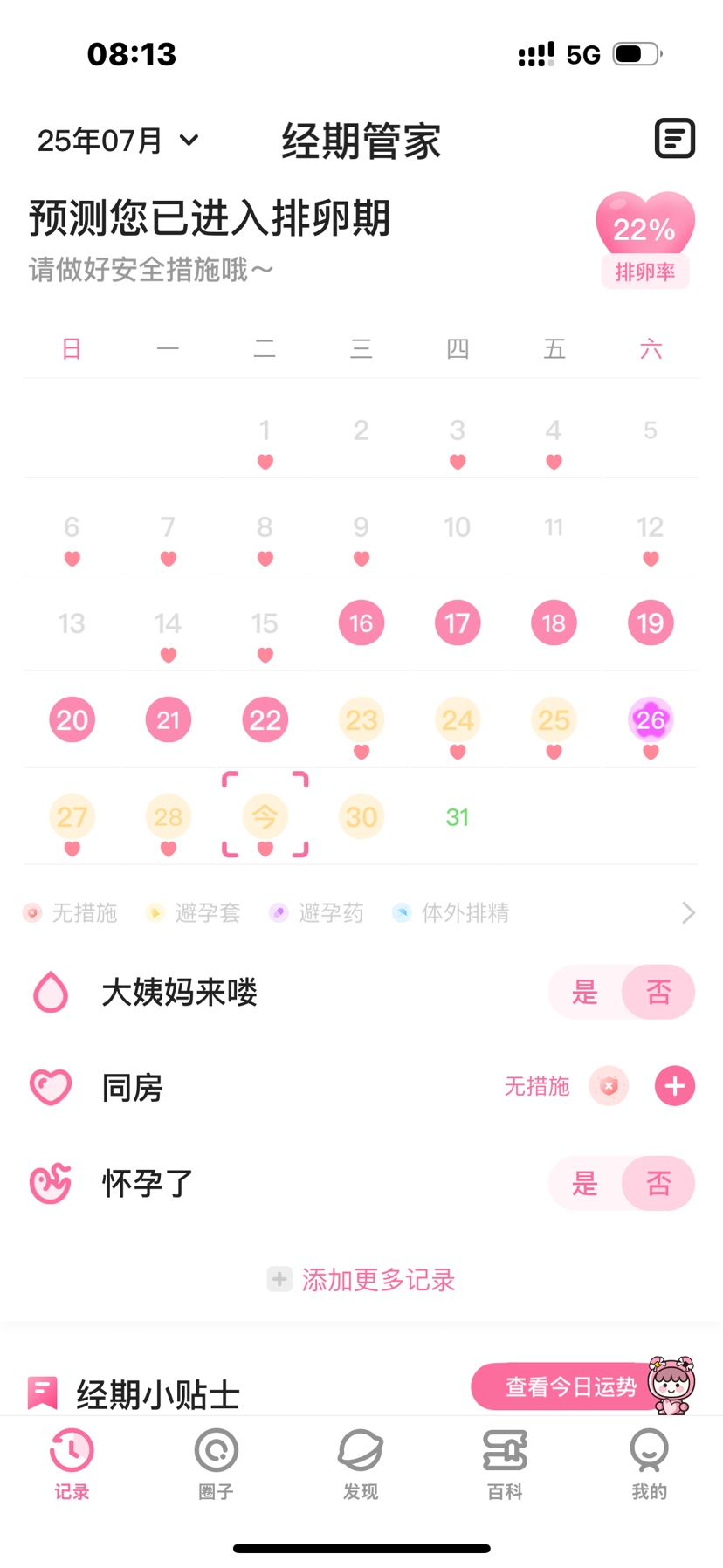The width and height of the screenshot is (723, 1568).
Task: Select 是 for 怀孕了
Action: 584,1184
